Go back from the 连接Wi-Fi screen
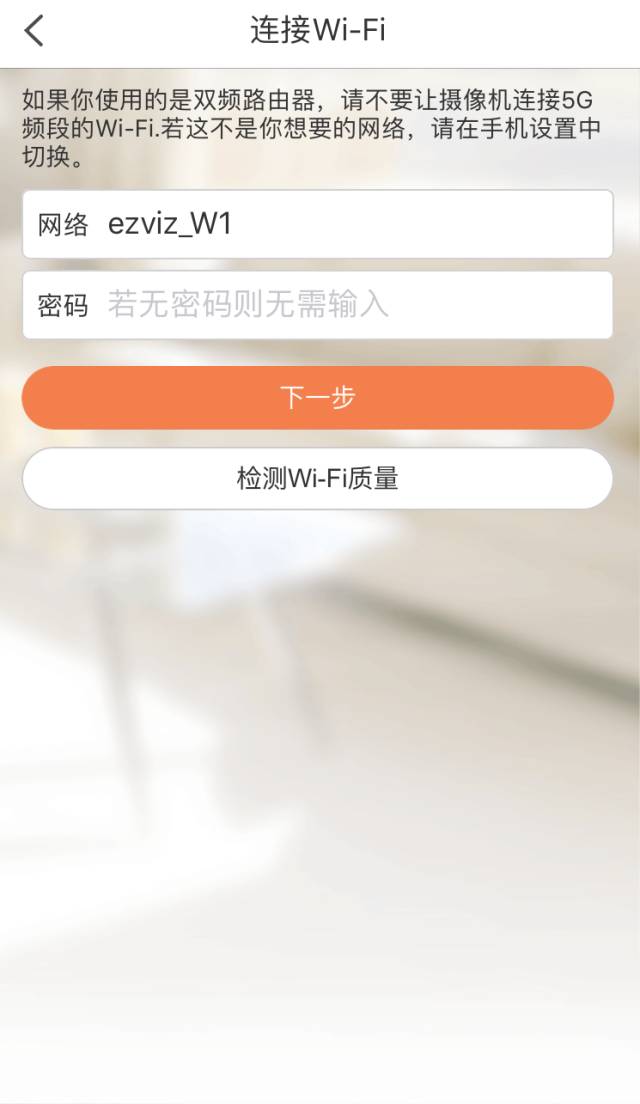640x1104 pixels. pyautogui.click(x=35, y=31)
